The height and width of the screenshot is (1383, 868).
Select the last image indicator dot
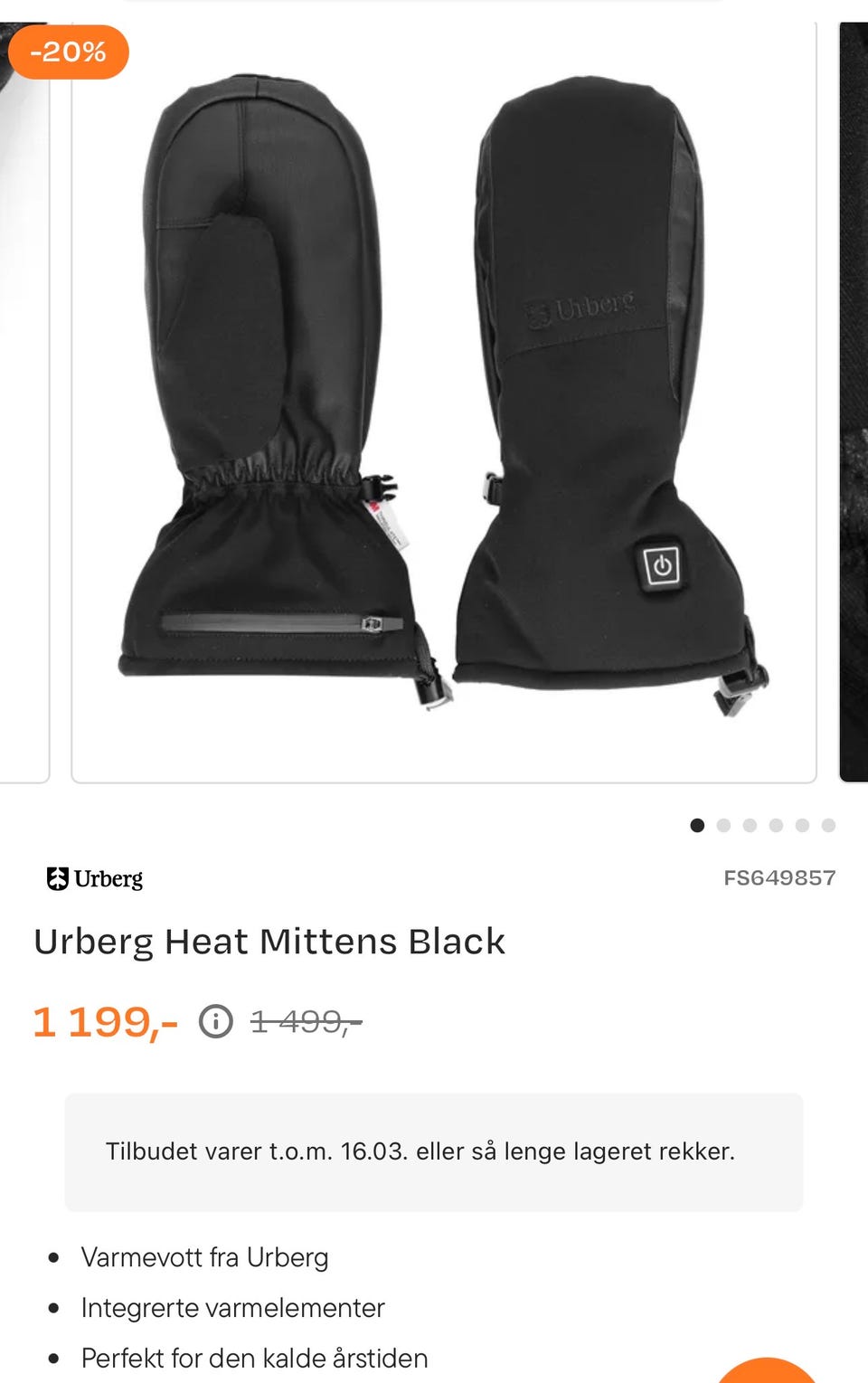[x=828, y=825]
